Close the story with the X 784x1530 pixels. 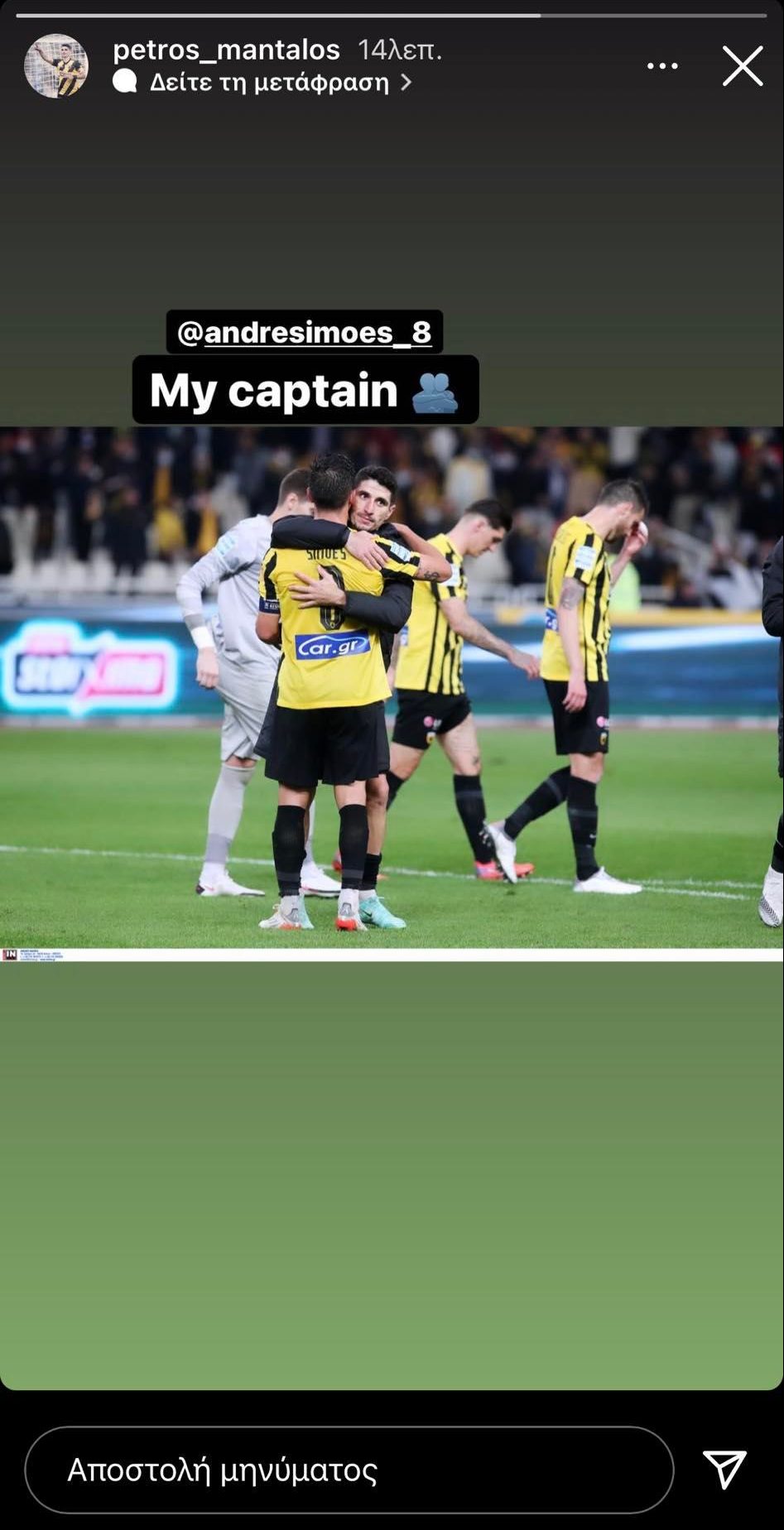coord(742,66)
